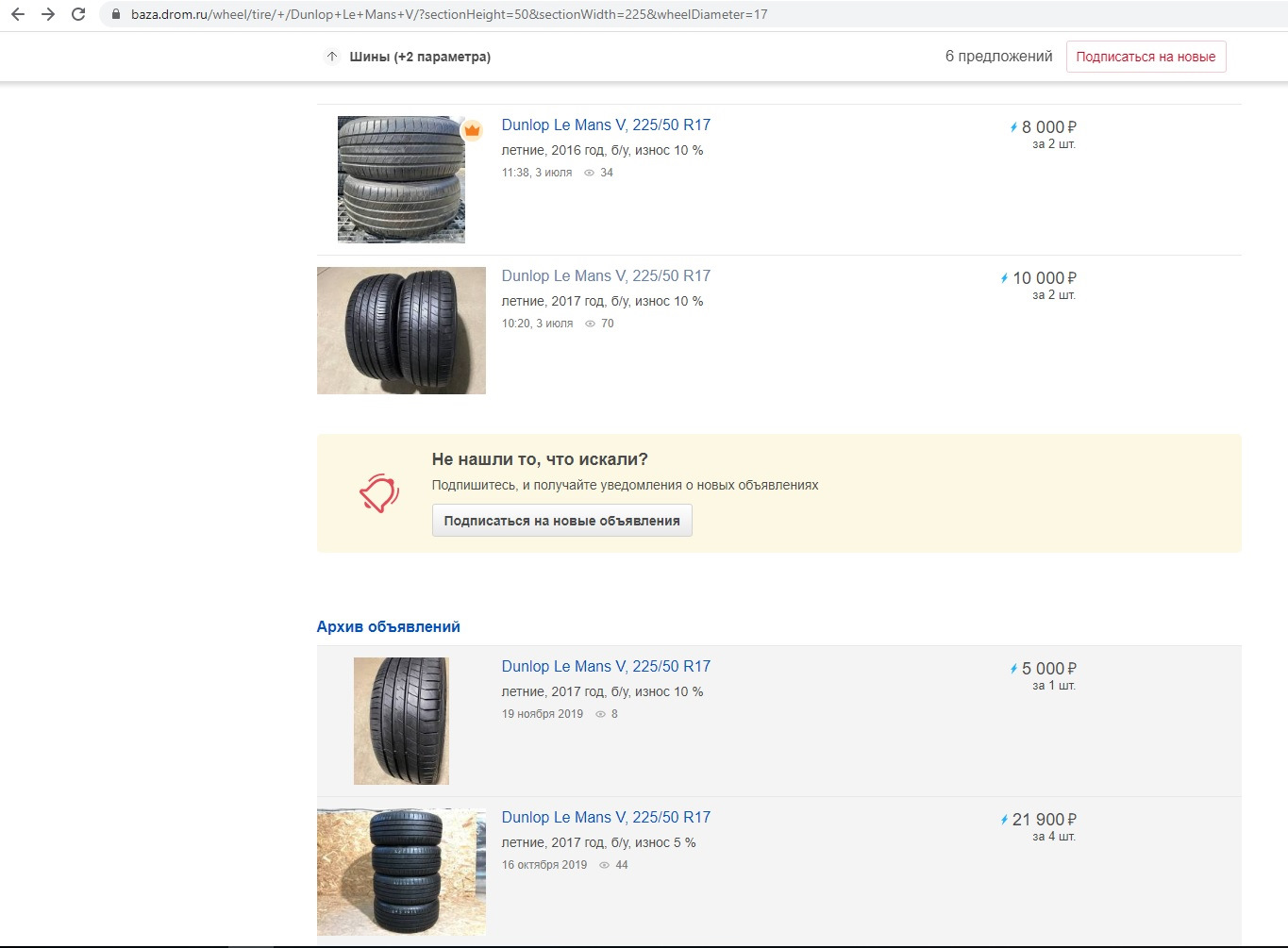
Task: Open the archived listing priced 21 900 ₽
Action: (x=606, y=817)
